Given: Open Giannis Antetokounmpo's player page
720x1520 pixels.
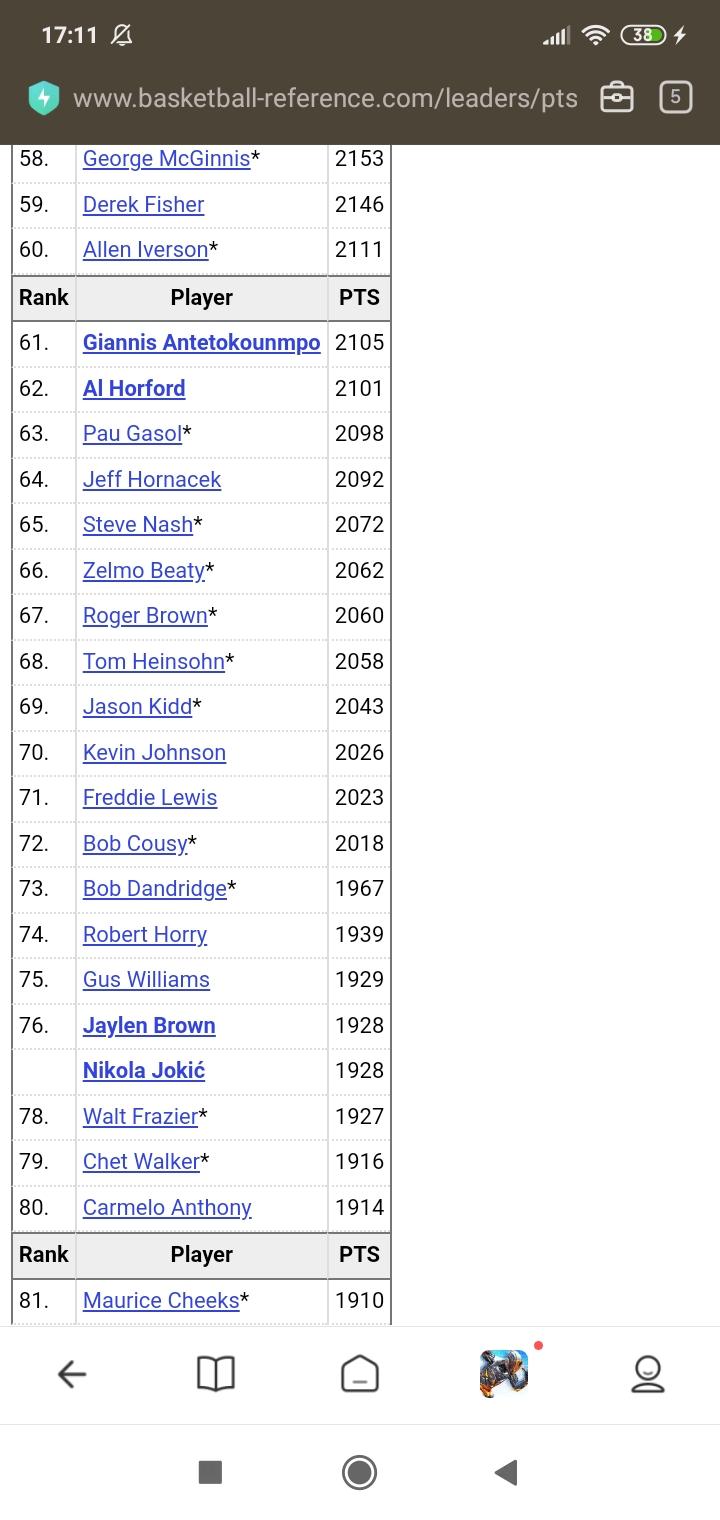Looking at the screenshot, I should [201, 343].
